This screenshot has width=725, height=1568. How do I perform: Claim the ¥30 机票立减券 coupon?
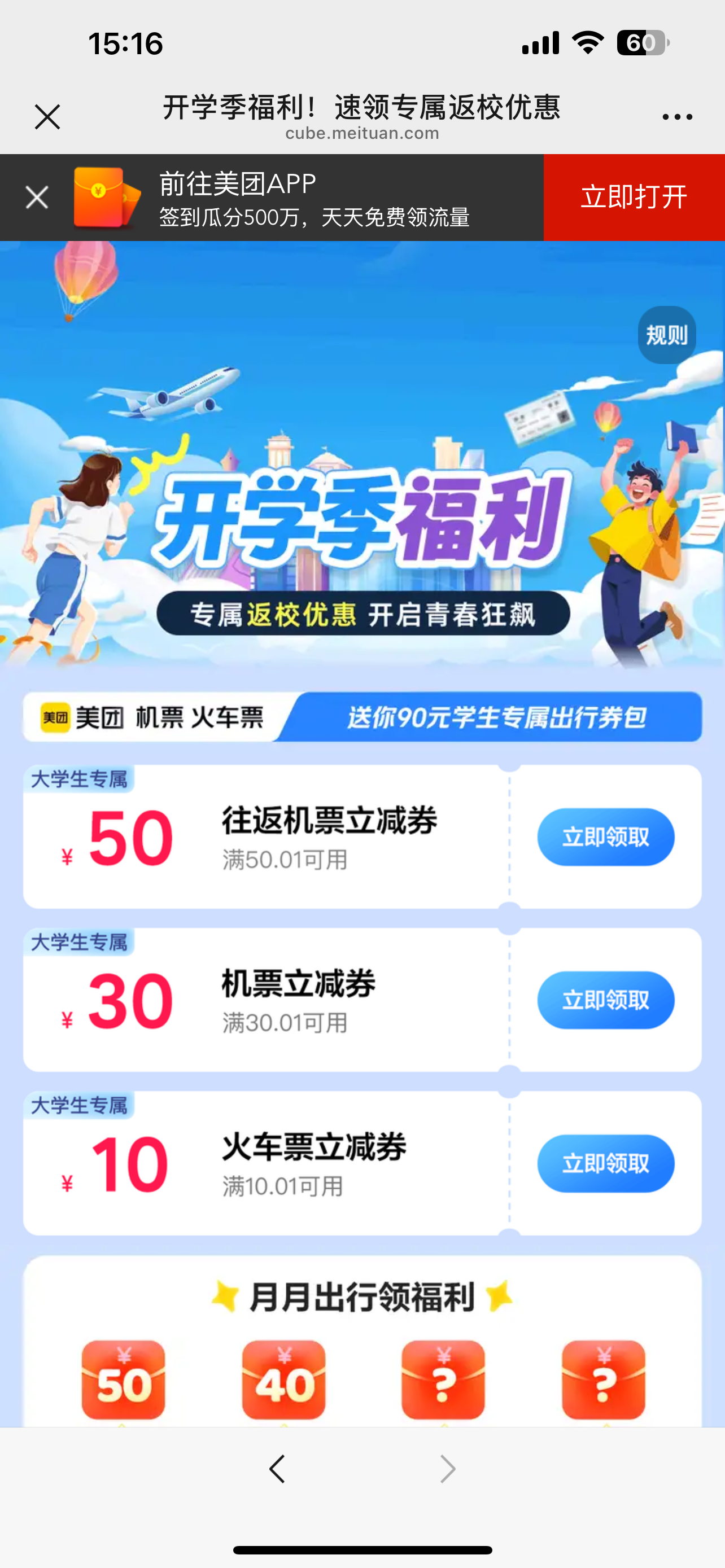click(605, 1000)
